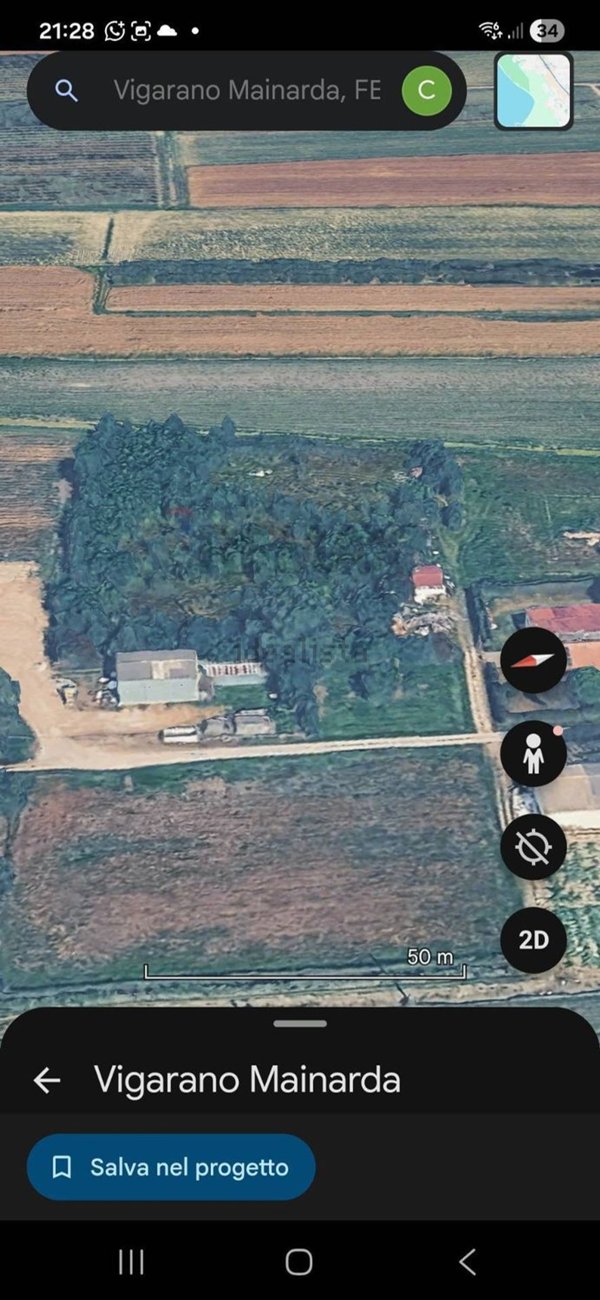This screenshot has width=600, height=1300.
Task: Enter Street View with the pegman button
Action: [x=533, y=754]
